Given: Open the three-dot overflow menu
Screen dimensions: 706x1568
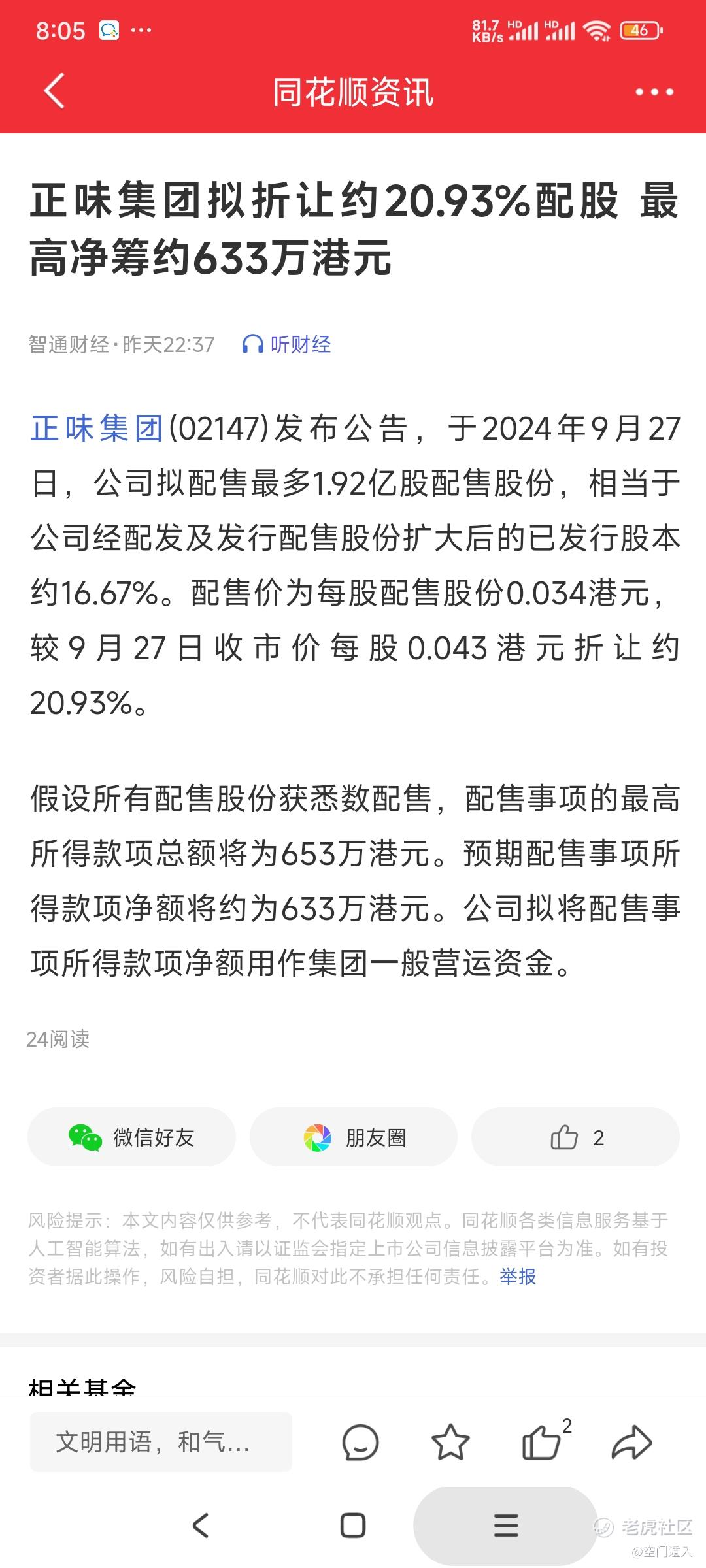Looking at the screenshot, I should click(654, 92).
